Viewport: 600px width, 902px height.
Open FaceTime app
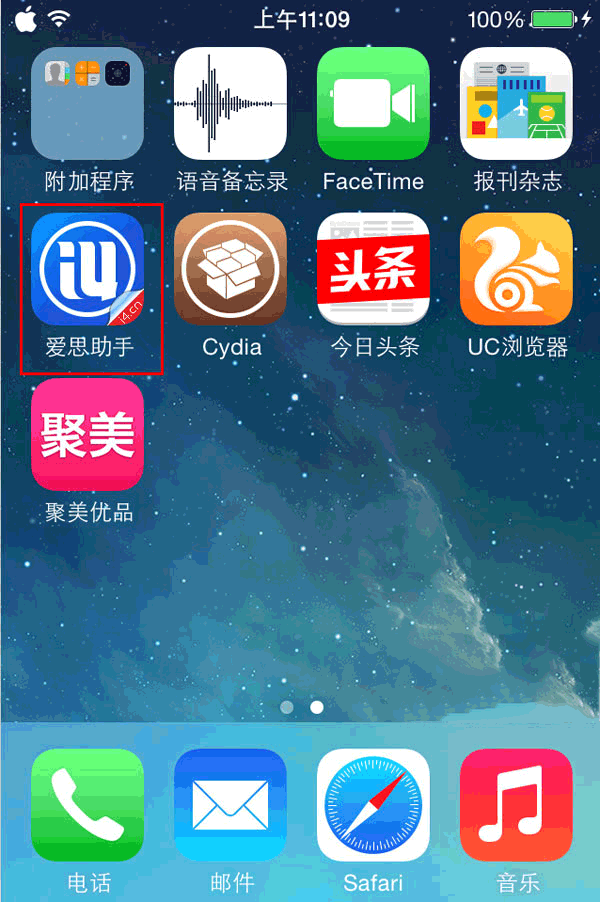point(373,104)
